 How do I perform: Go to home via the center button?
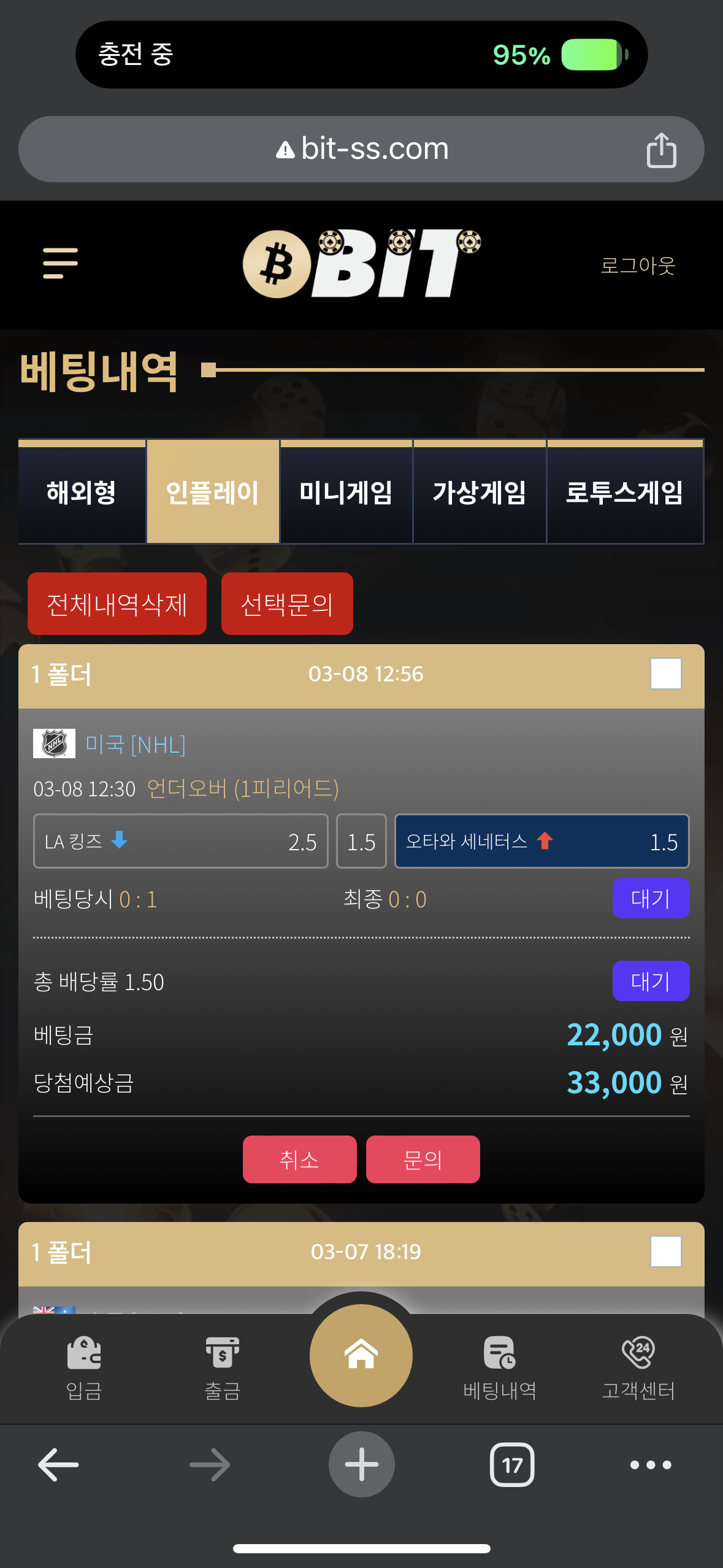[x=361, y=1355]
